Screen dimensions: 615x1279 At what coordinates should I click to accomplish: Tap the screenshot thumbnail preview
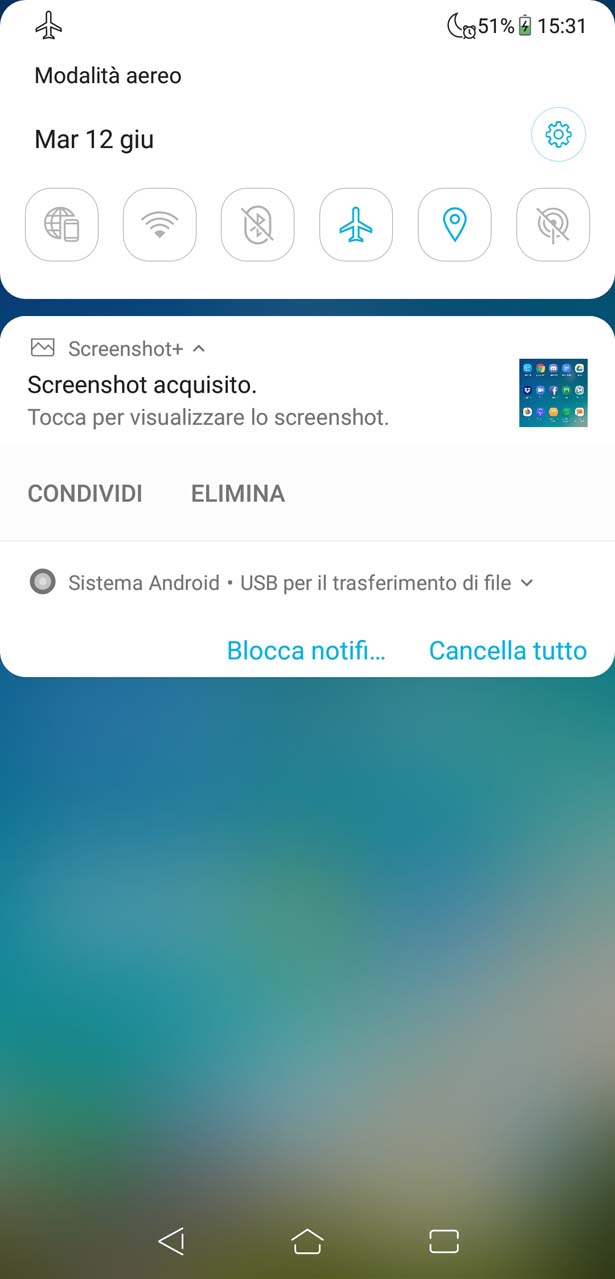[x=553, y=393]
